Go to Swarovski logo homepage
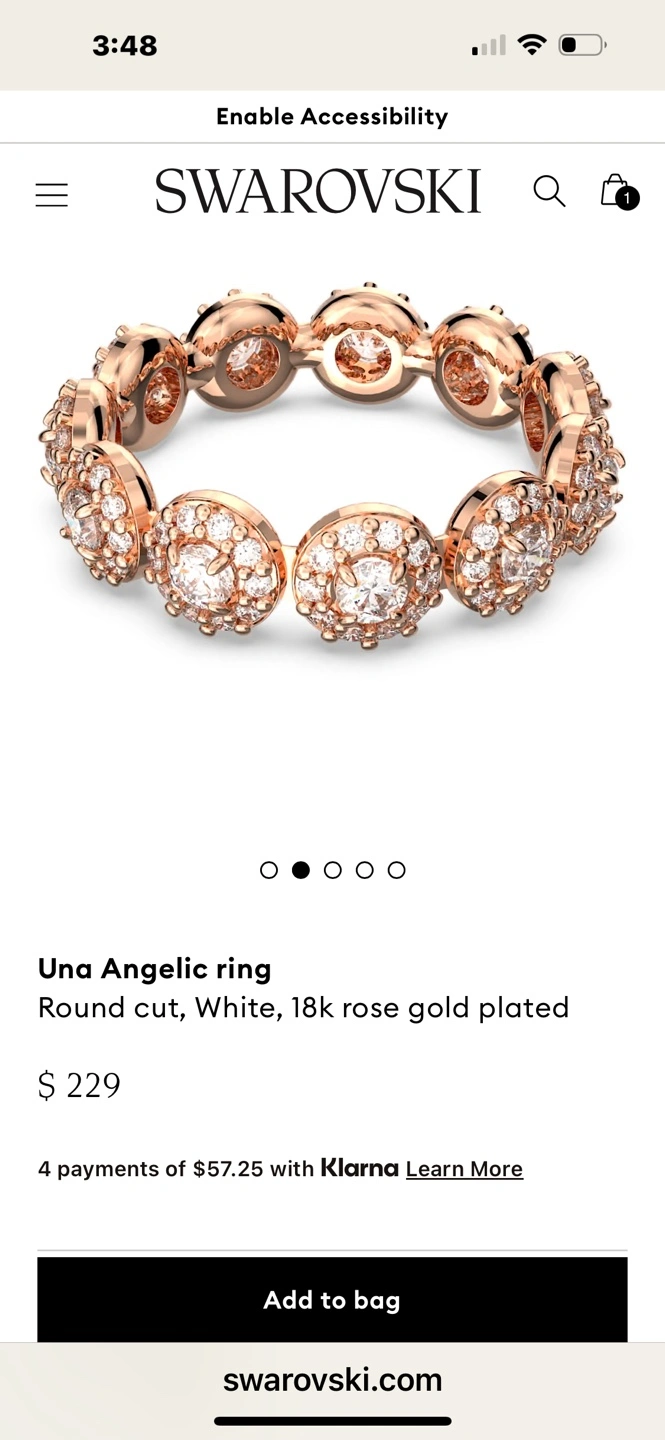Screen dimensions: 665x1440 (318, 191)
